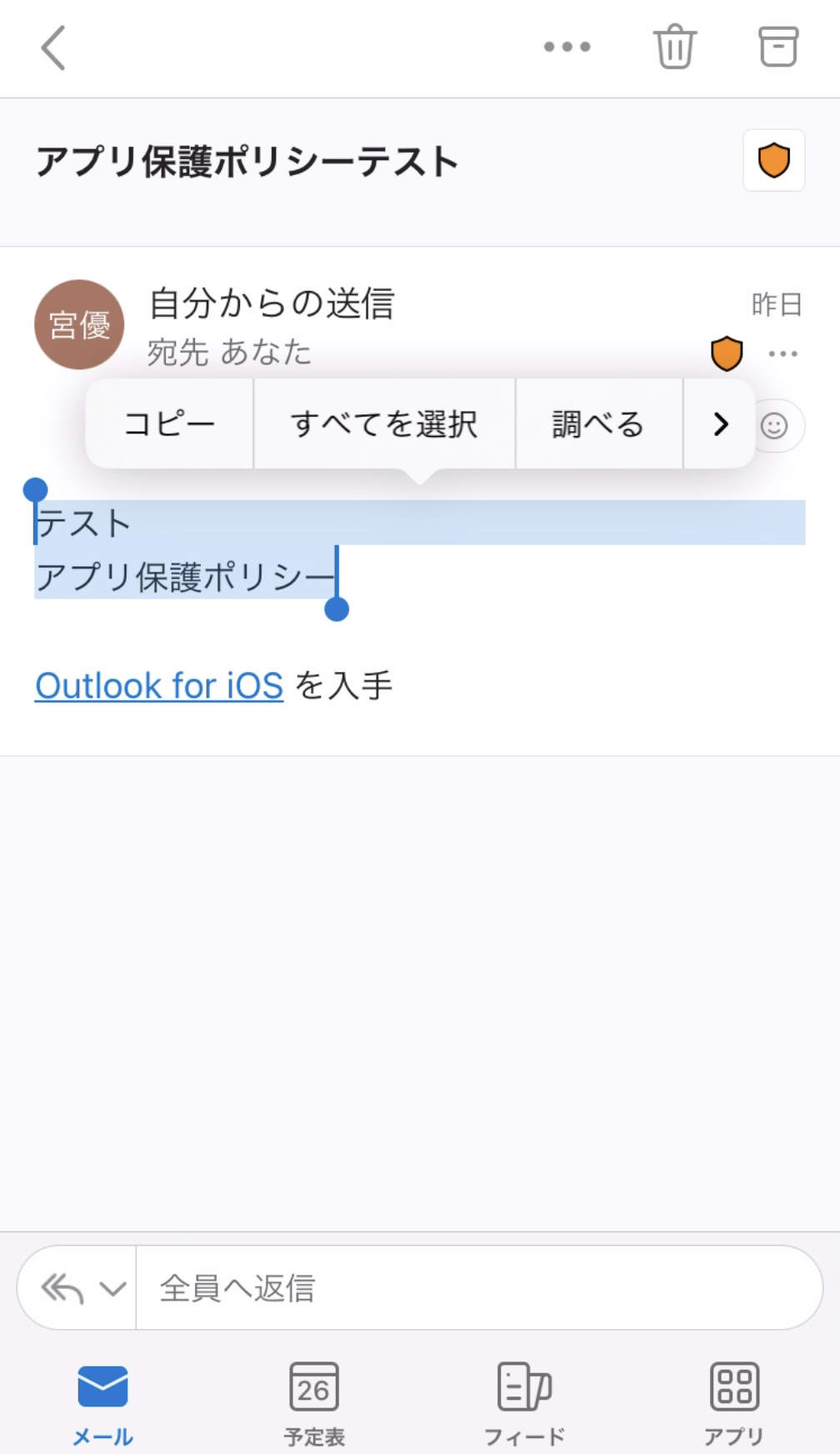Expand the reply type dropdown
This screenshot has width=840, height=1454.
[x=112, y=1289]
